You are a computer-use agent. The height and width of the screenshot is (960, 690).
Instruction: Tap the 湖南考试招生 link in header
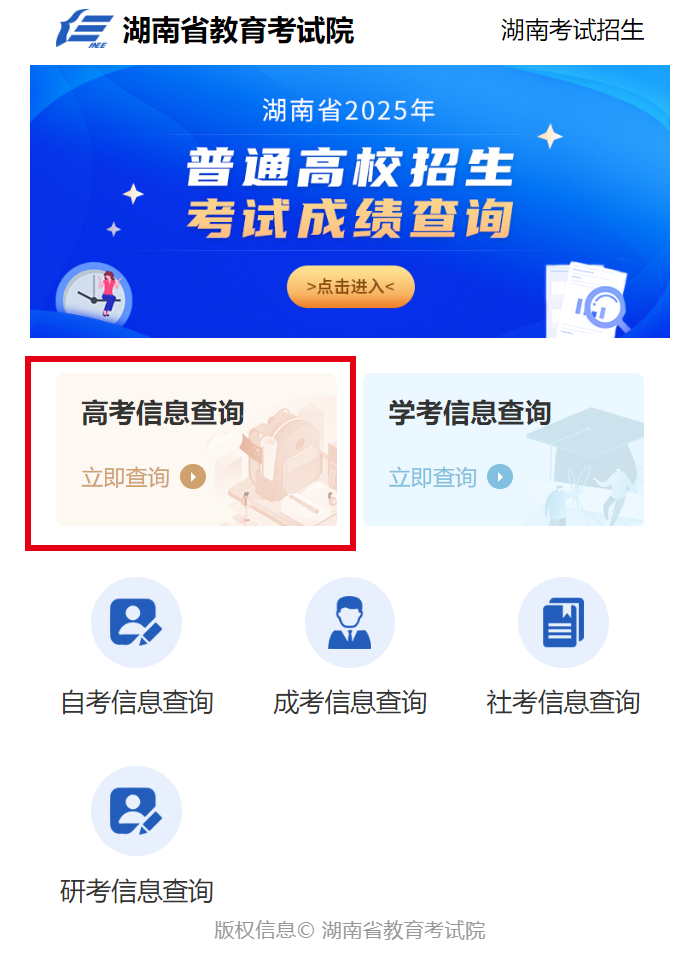tap(572, 30)
